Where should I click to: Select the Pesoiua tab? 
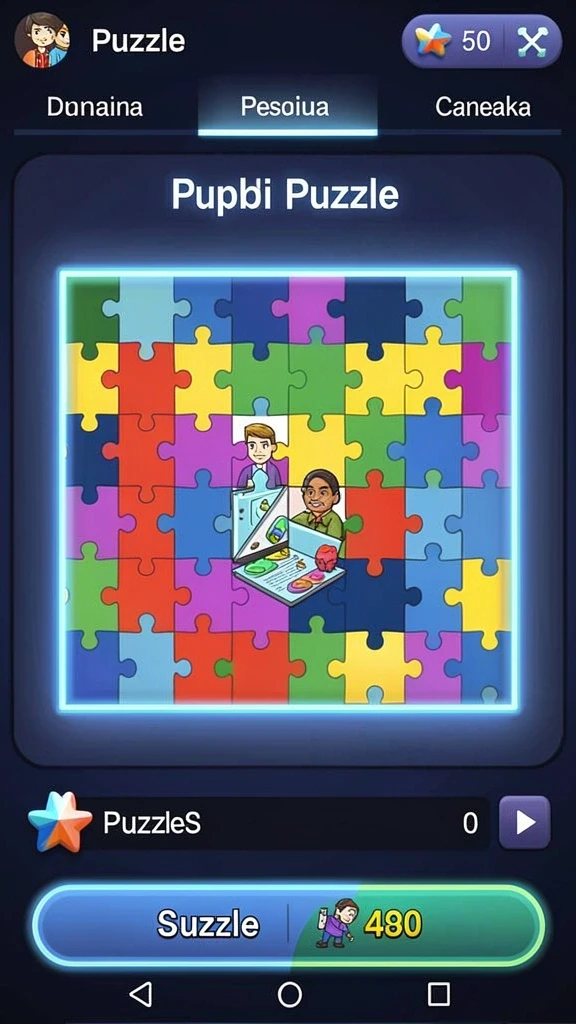pos(285,106)
